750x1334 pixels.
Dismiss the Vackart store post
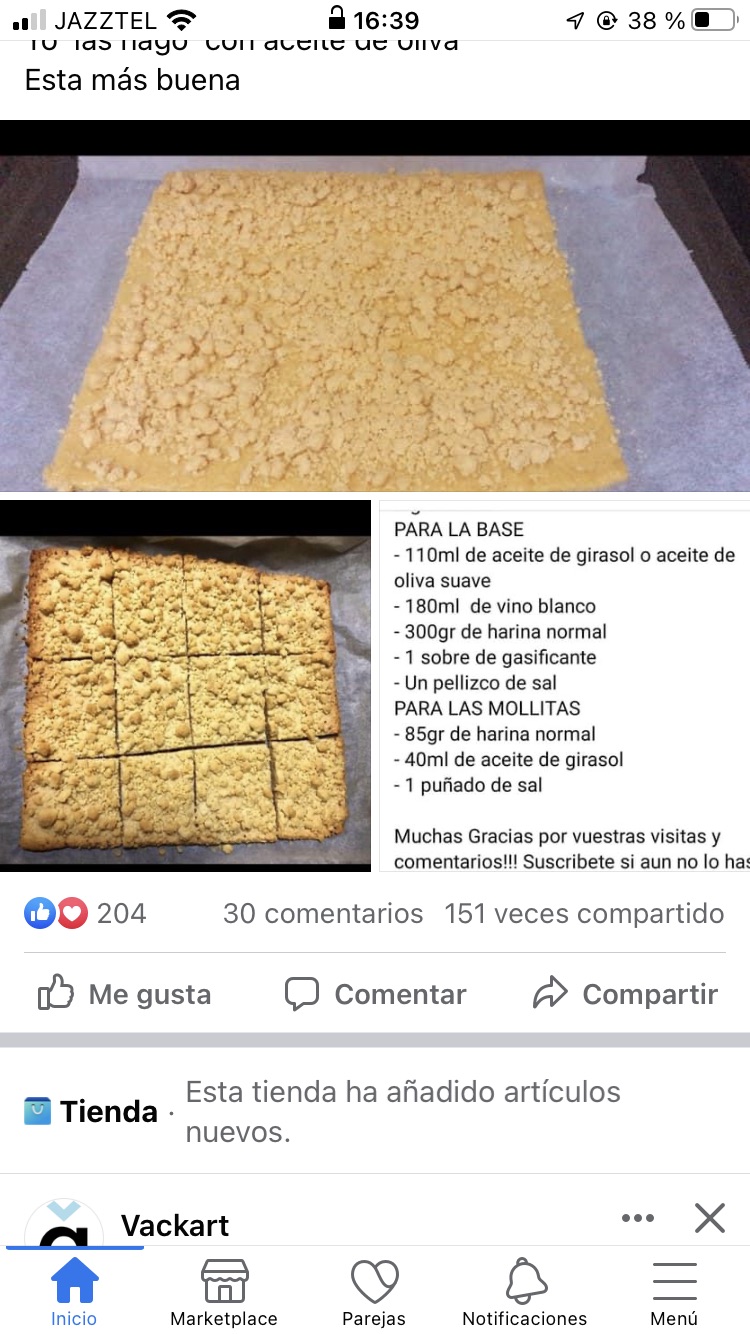click(x=709, y=1218)
